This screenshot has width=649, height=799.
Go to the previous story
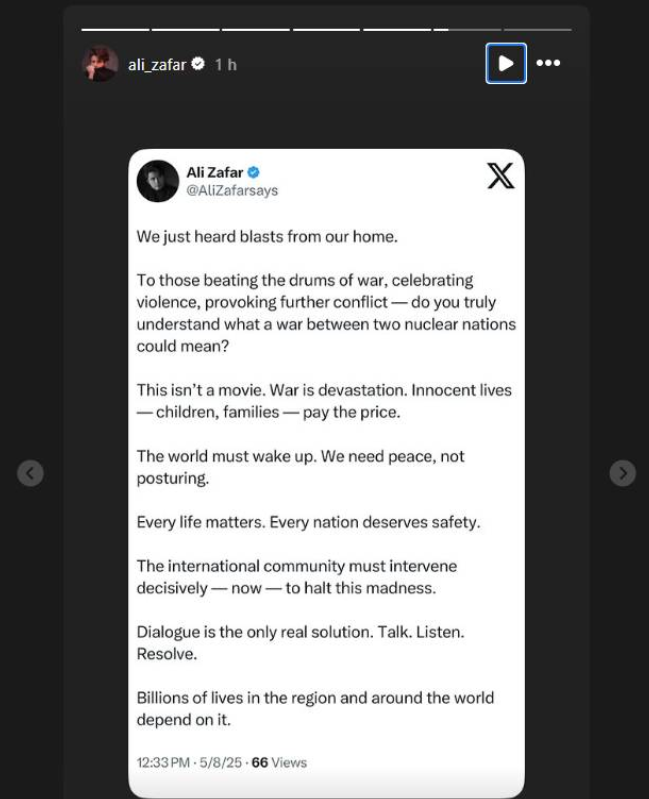click(x=30, y=473)
